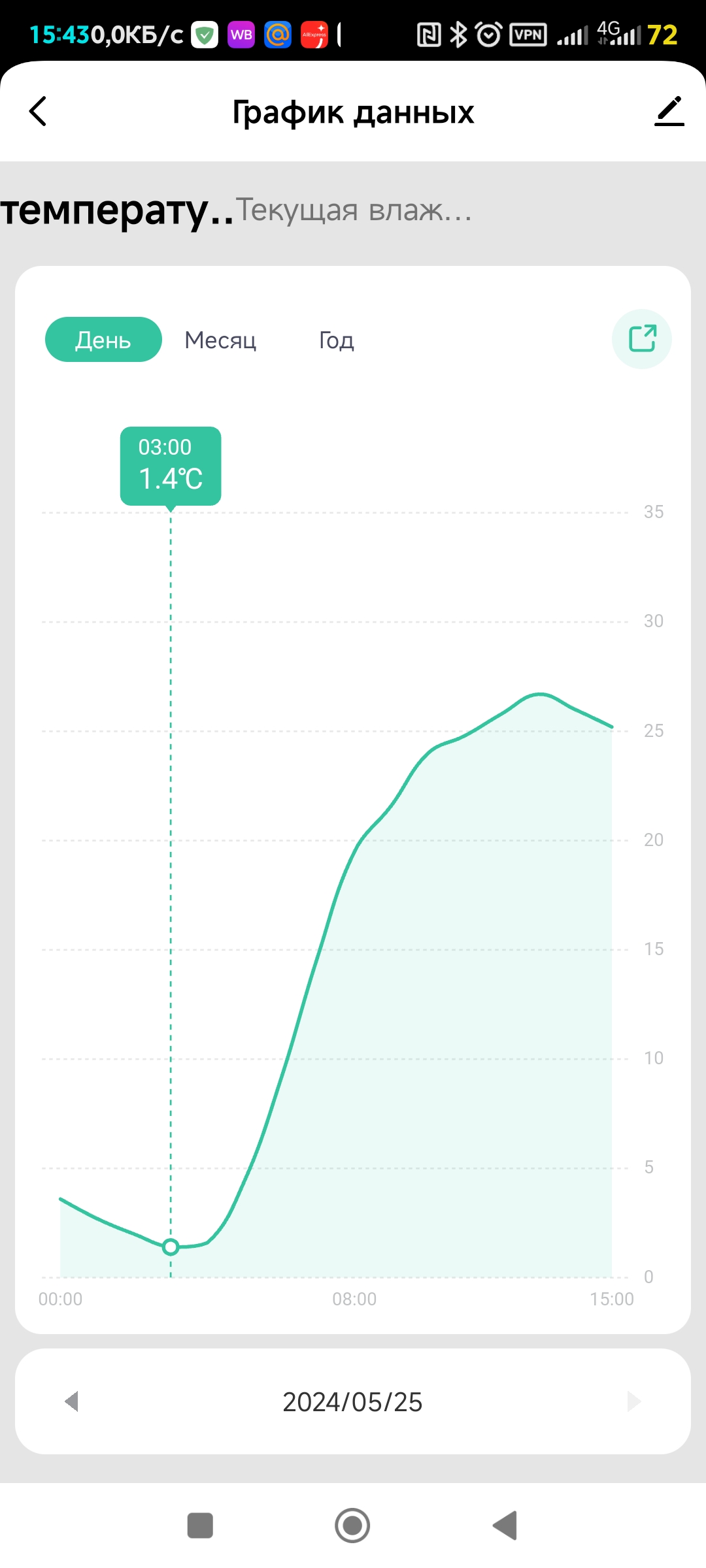Open the edit pencil icon

pyautogui.click(x=669, y=111)
